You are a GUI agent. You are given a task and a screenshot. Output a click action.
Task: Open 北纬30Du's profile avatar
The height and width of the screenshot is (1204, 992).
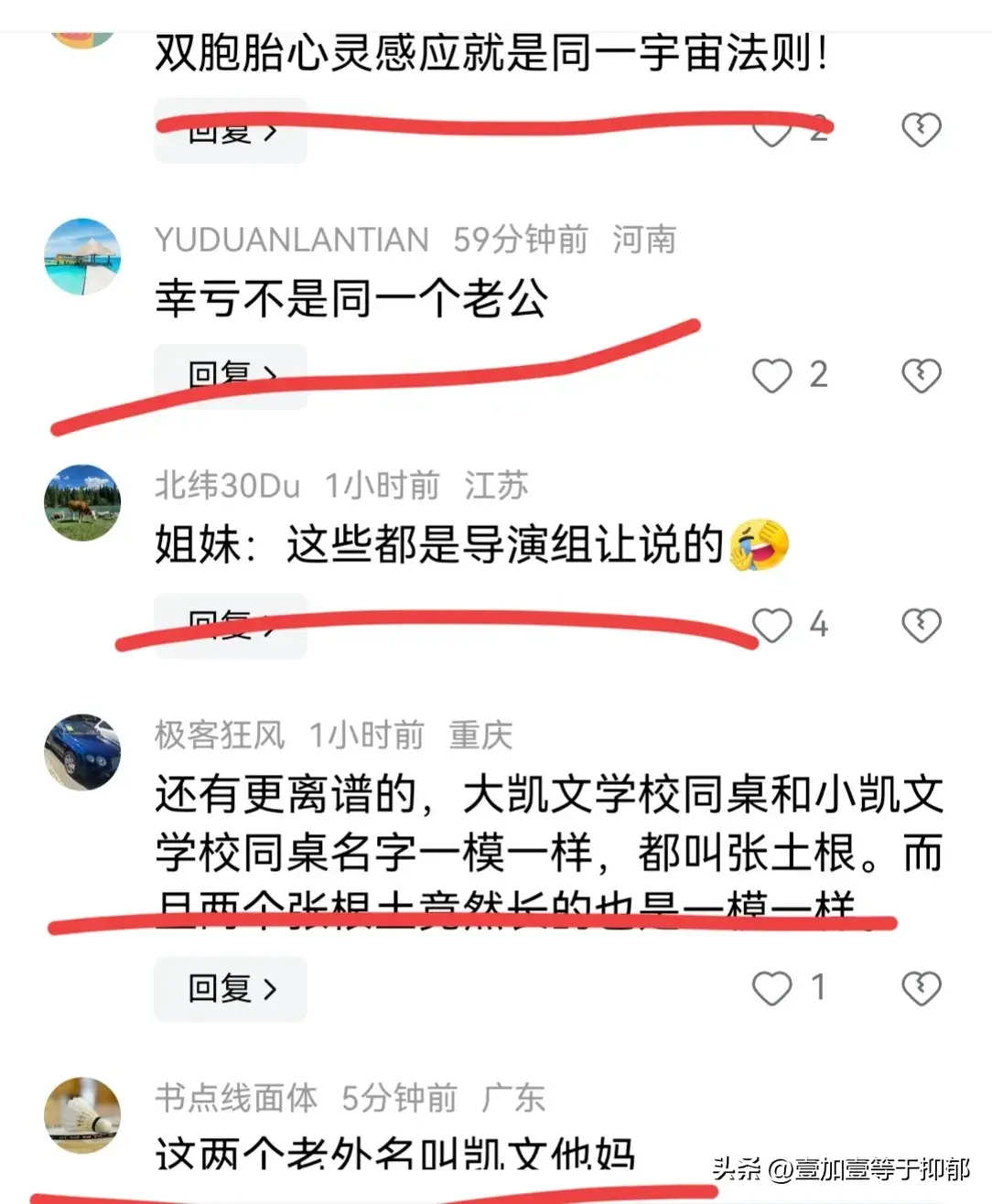click(x=82, y=502)
